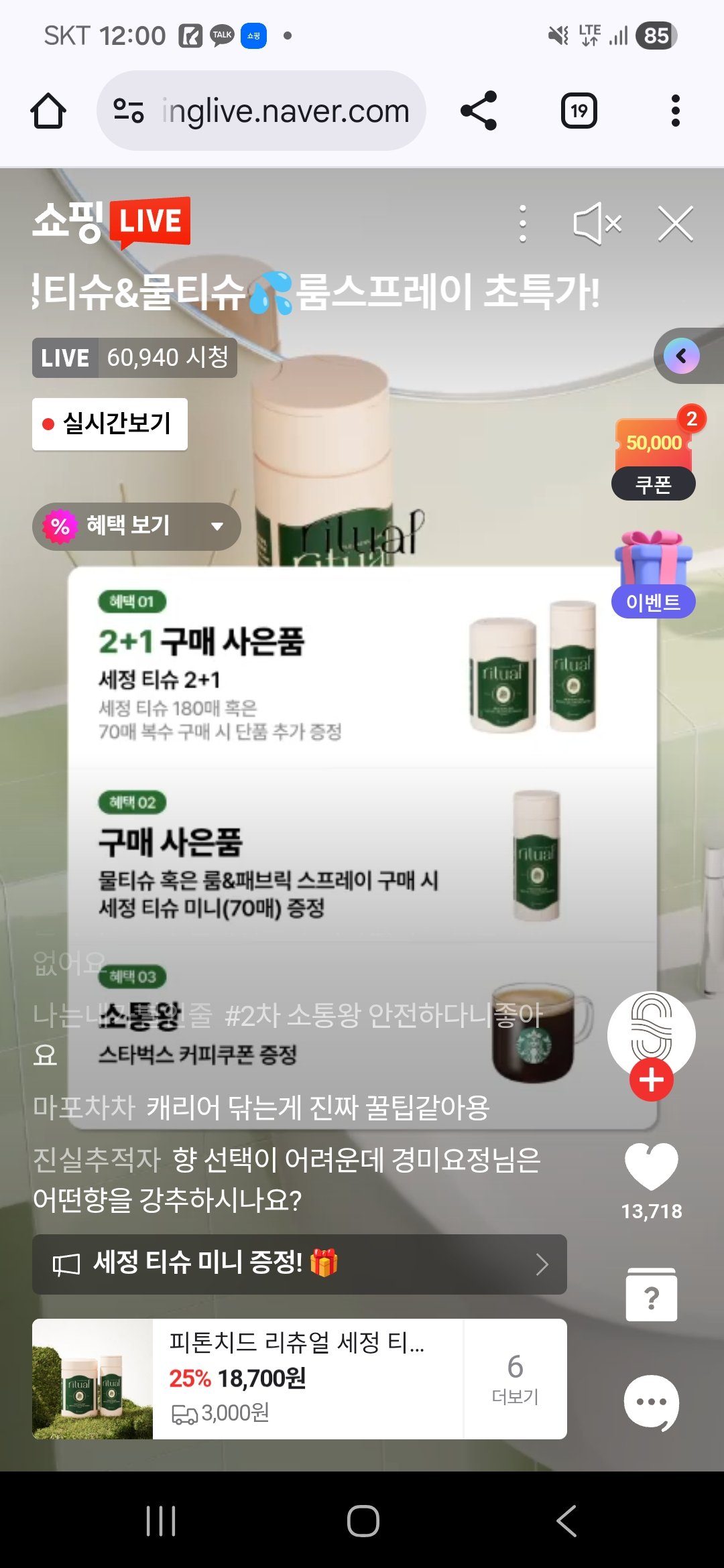Expand the 혜택 보기 benefits dropdown
The width and height of the screenshot is (724, 1568).
coord(134,527)
